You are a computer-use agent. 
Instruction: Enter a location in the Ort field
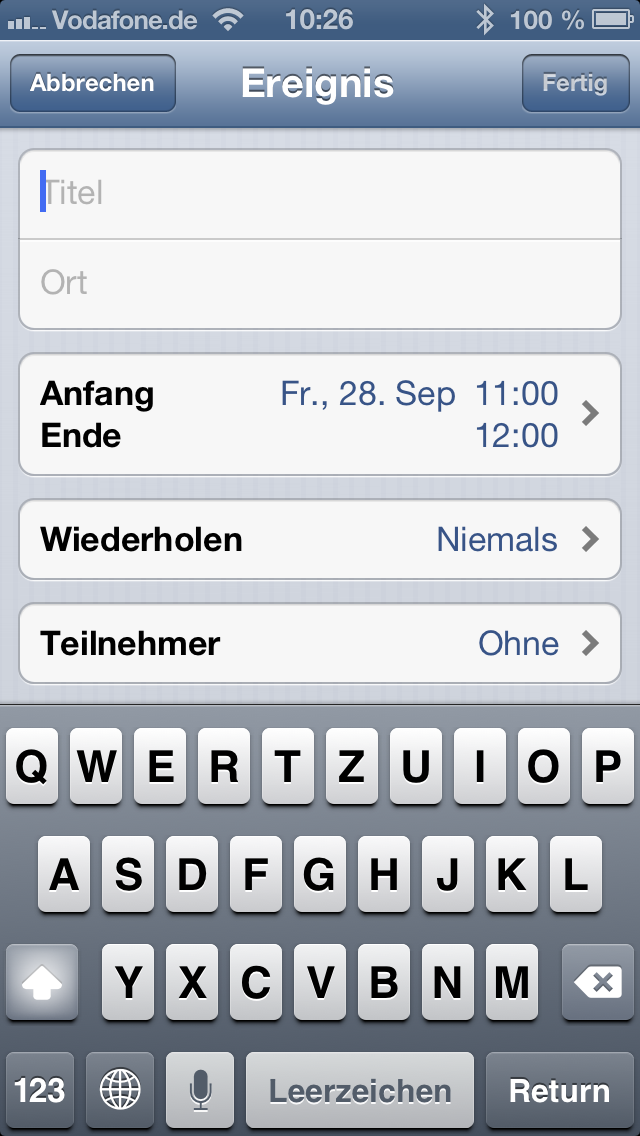click(320, 283)
